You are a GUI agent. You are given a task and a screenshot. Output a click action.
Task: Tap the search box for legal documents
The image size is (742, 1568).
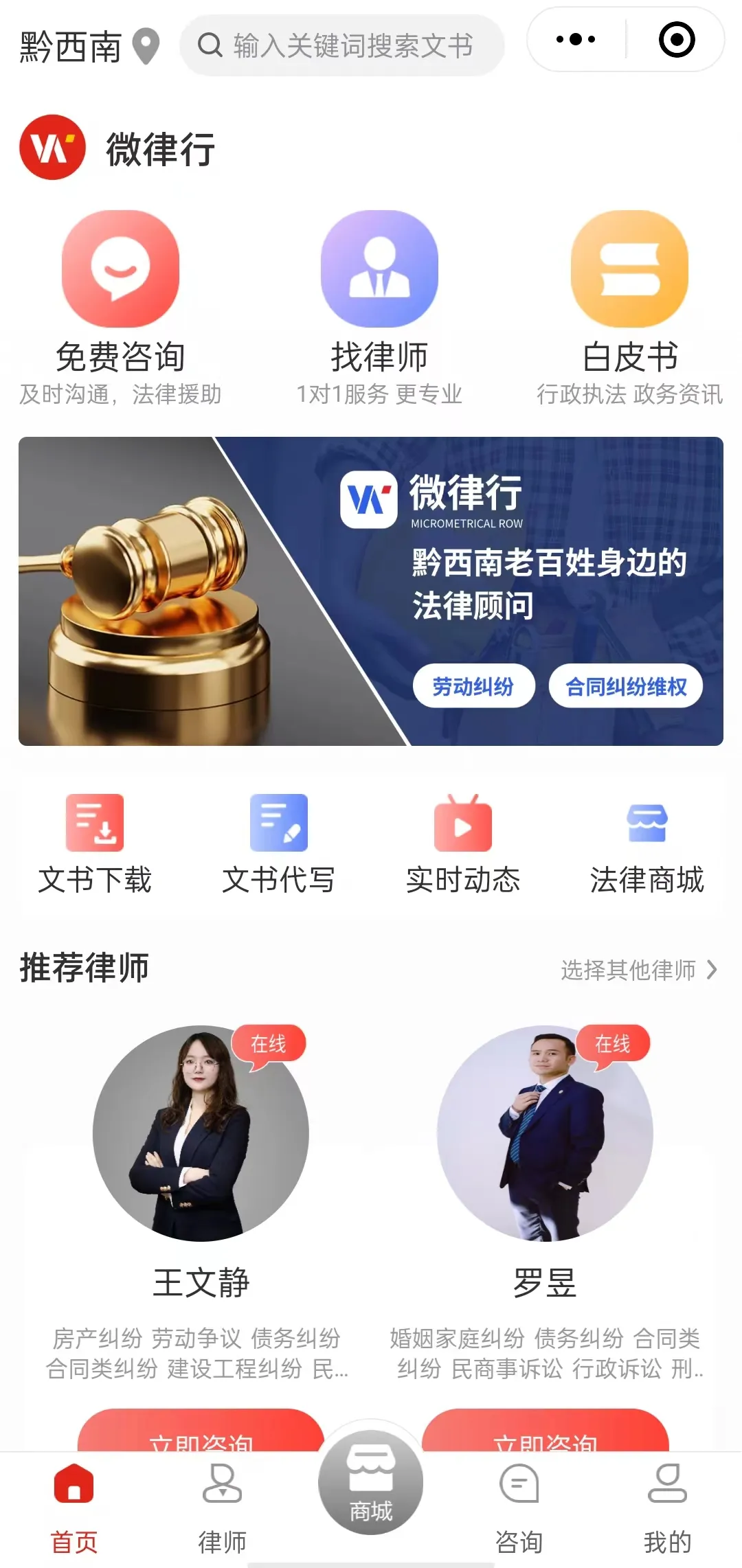[344, 46]
